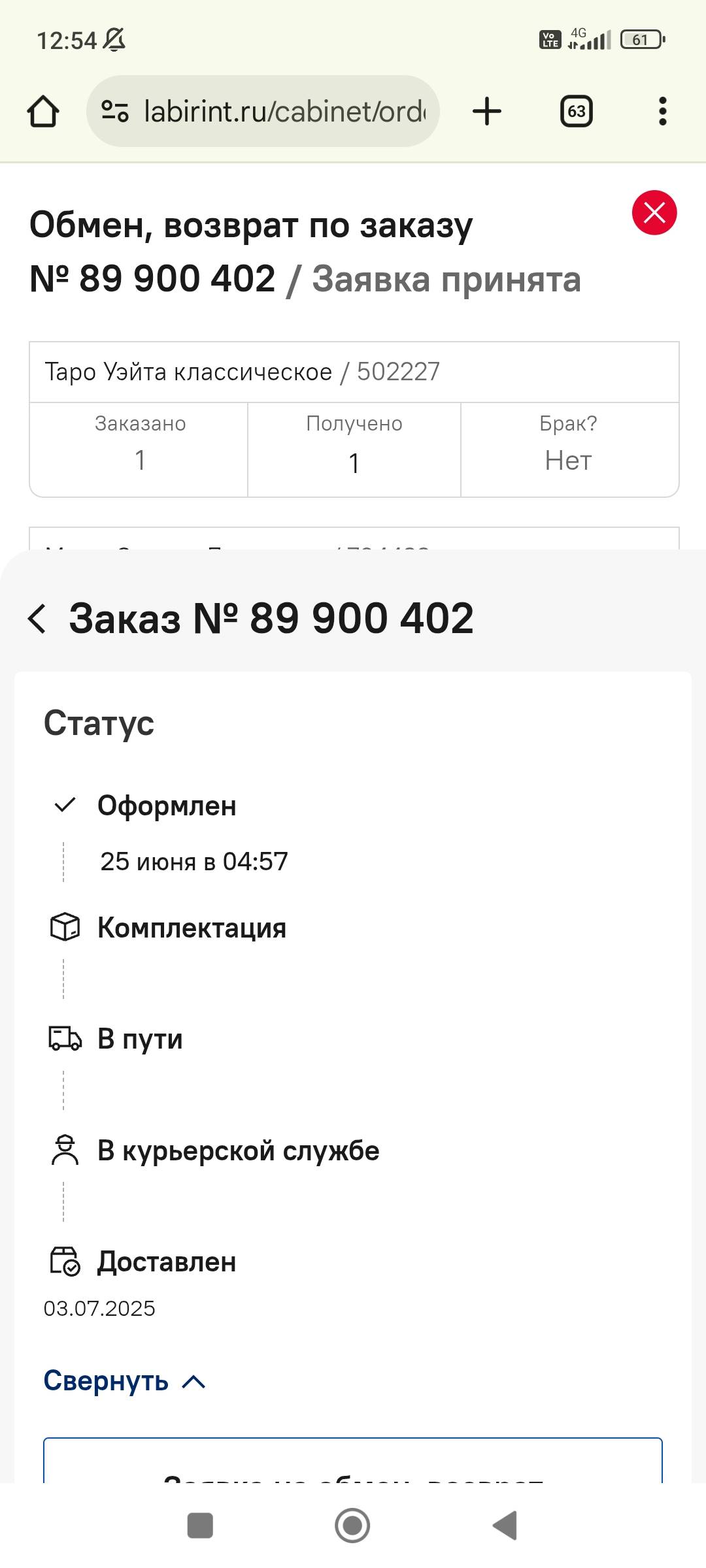The image size is (706, 1568).
Task: Close the exchange and return request dialog
Action: (x=654, y=212)
